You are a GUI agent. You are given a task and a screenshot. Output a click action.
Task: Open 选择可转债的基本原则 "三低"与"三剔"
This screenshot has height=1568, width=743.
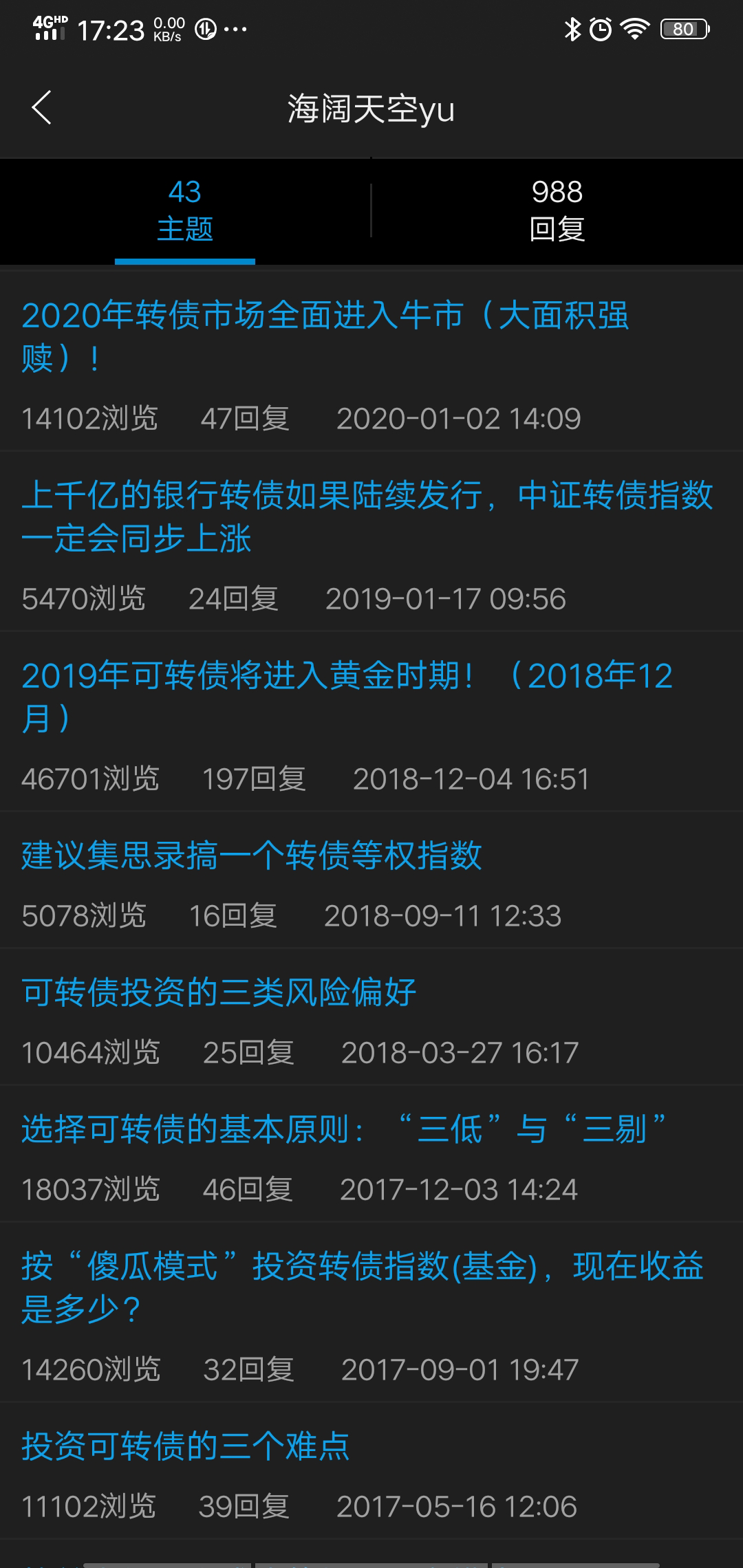point(344,1130)
